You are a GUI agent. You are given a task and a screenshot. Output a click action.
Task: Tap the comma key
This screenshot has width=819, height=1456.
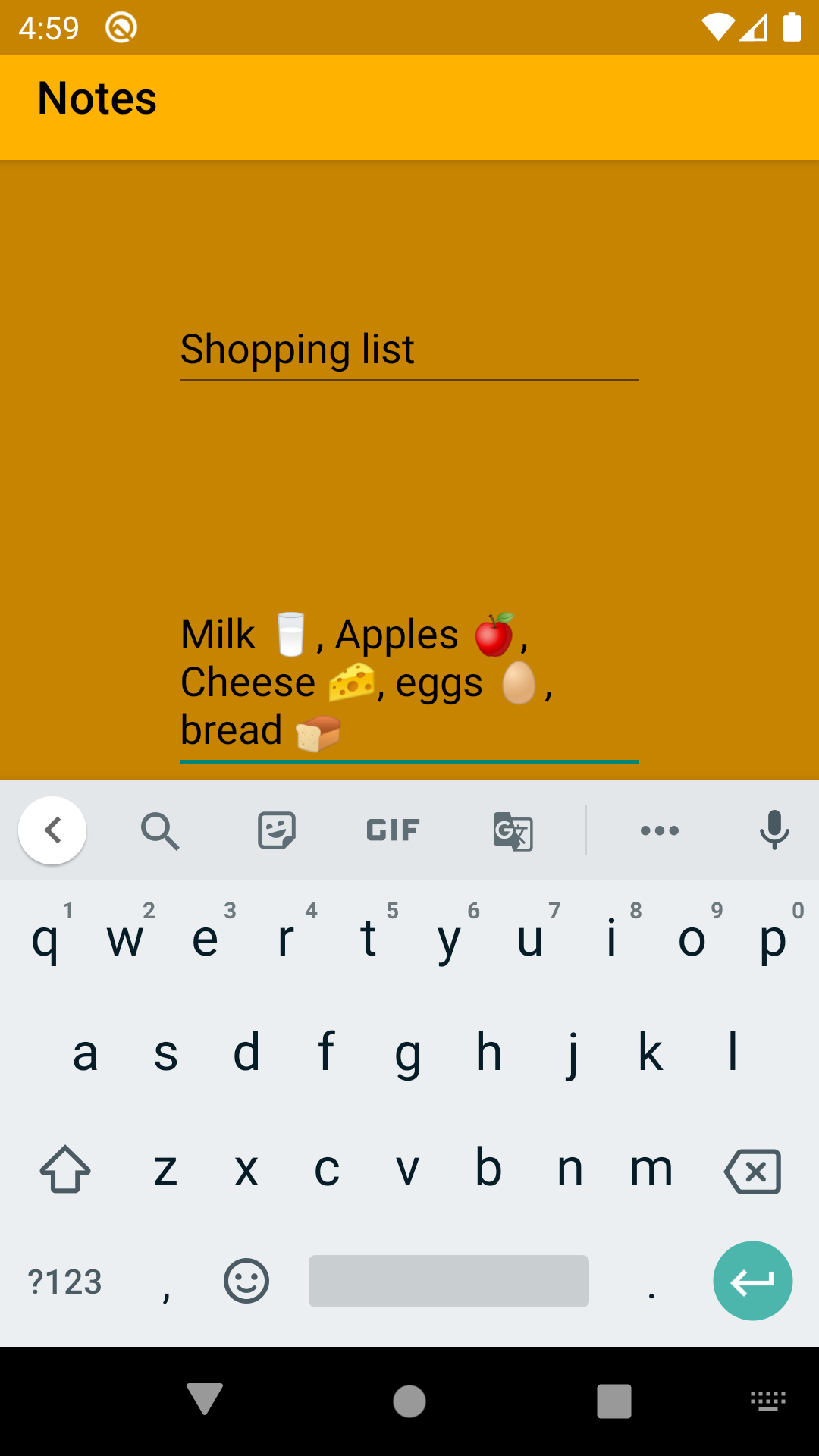point(166,1281)
